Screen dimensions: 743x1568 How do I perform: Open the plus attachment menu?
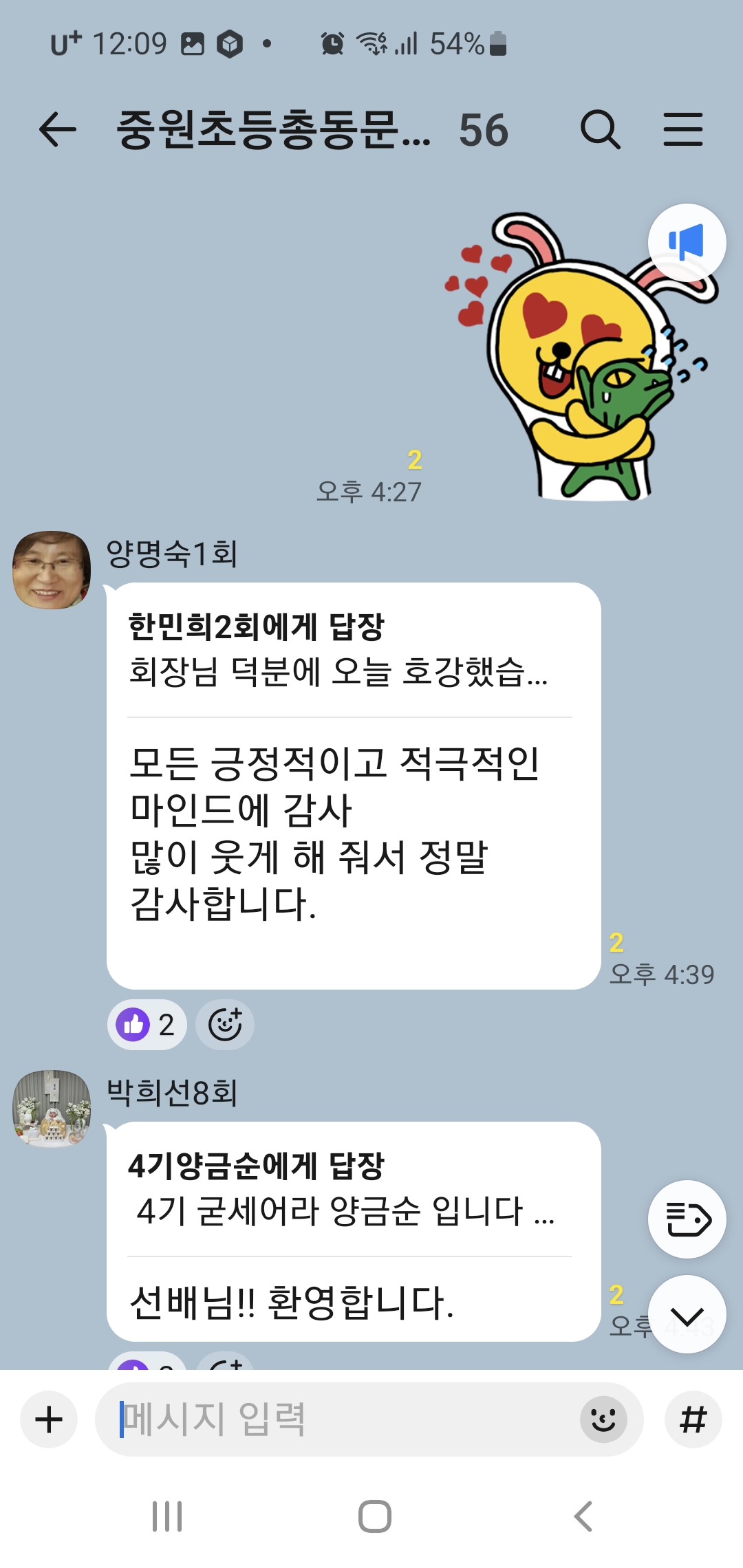49,1419
